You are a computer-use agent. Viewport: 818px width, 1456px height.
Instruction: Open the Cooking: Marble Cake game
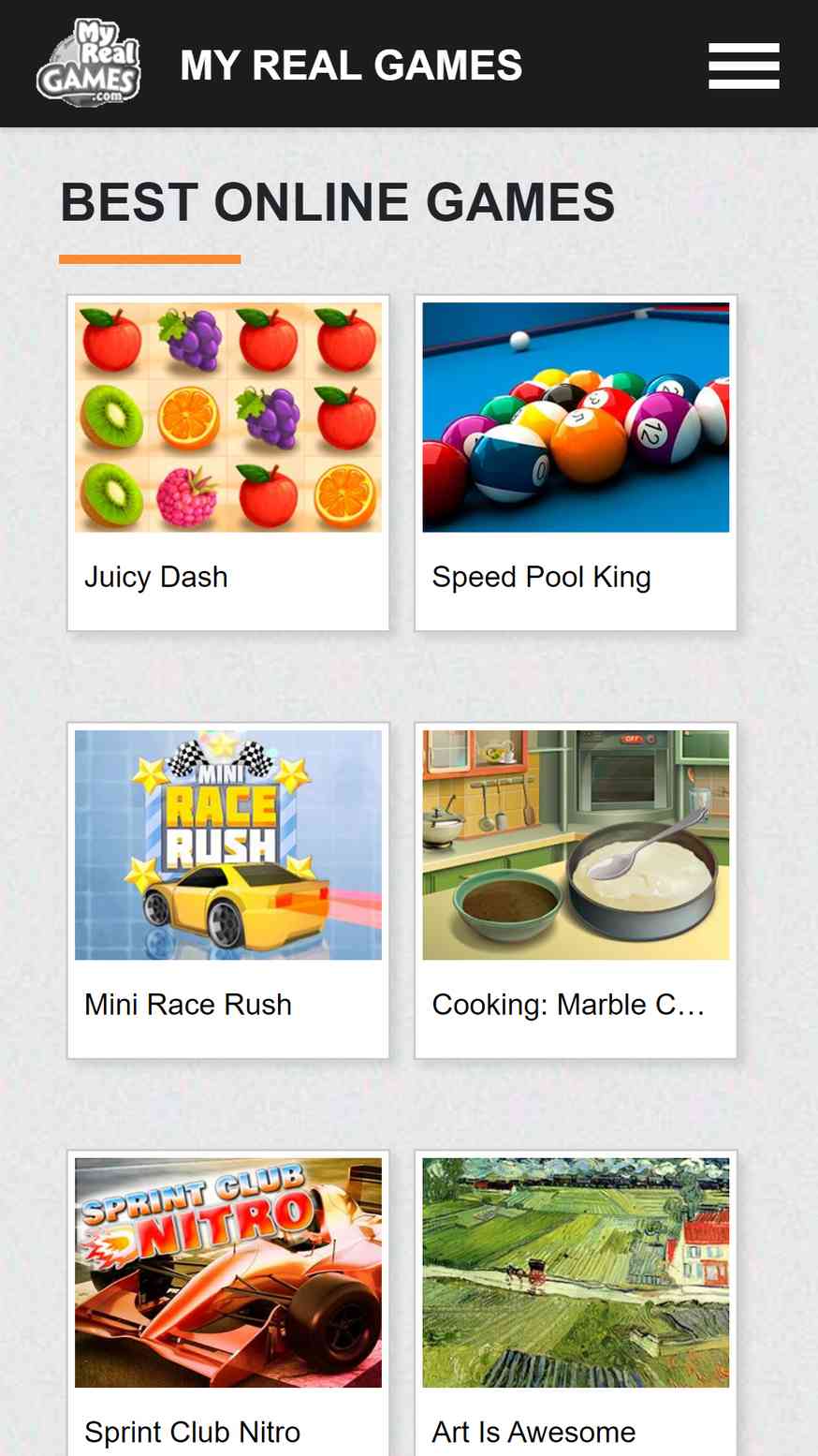click(576, 890)
